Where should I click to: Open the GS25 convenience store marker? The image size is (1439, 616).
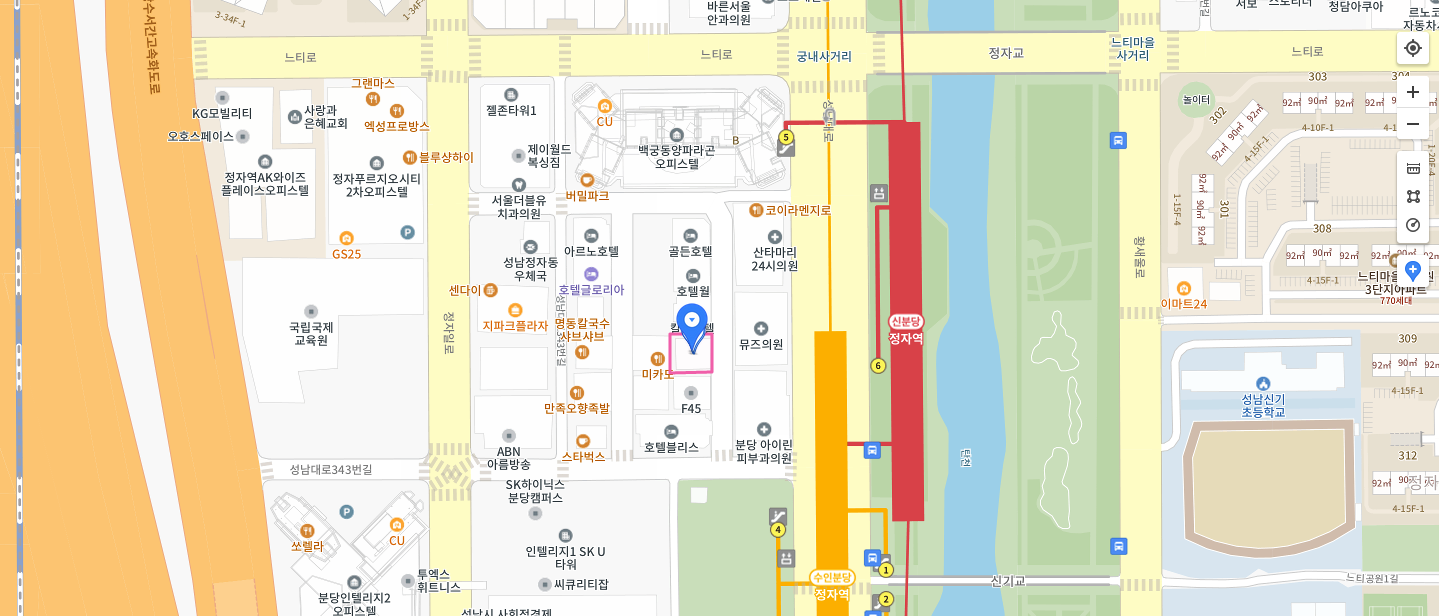pos(346,238)
